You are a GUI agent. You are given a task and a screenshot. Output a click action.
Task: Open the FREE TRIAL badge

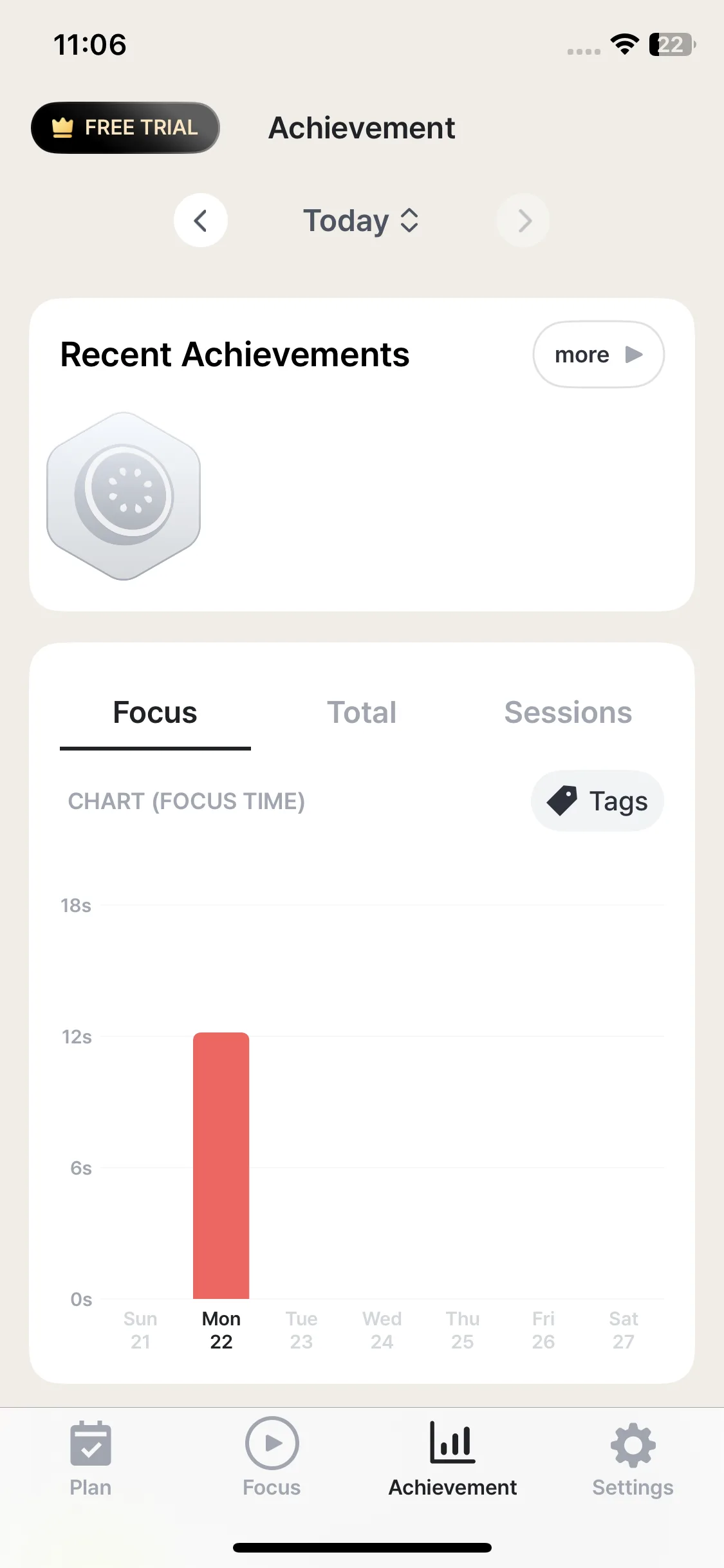(x=125, y=127)
